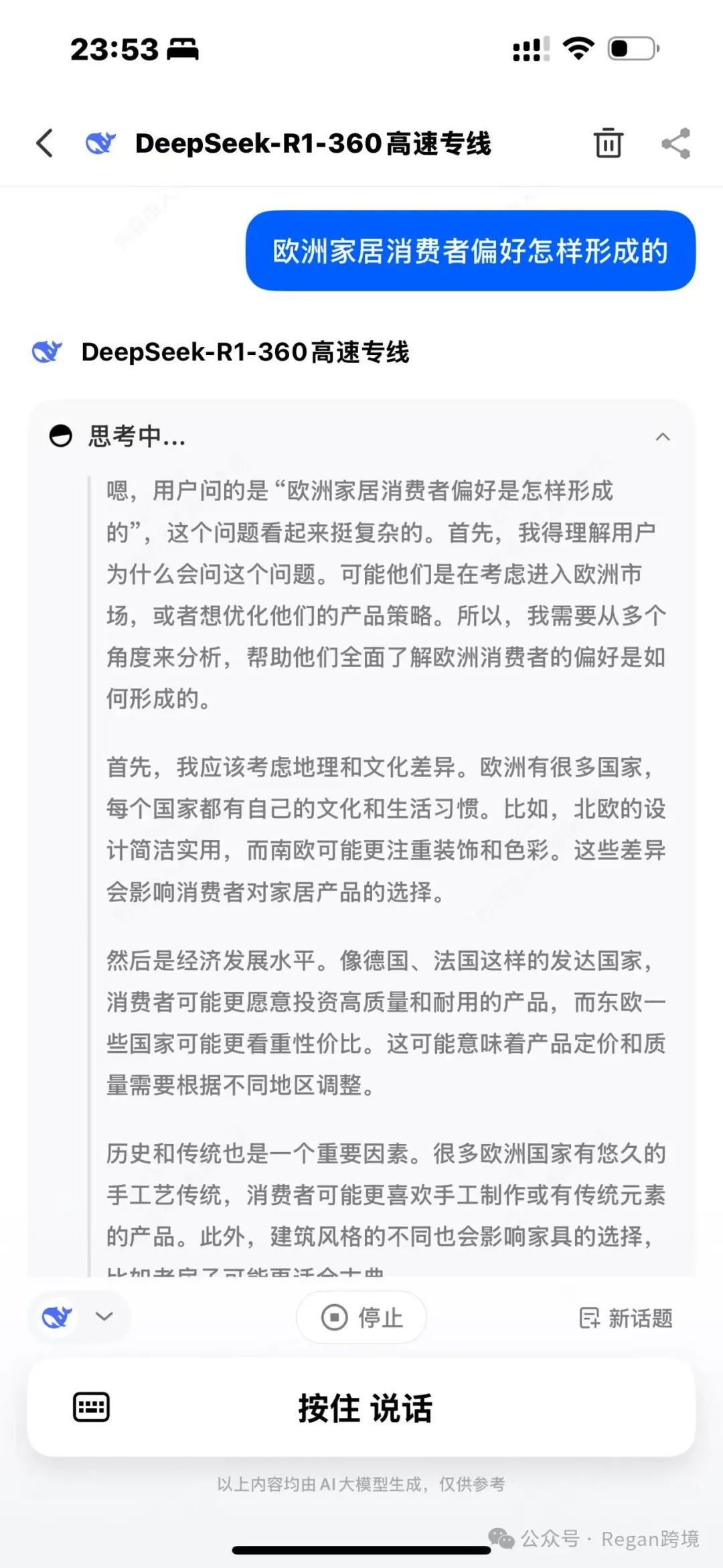723x1568 pixels.
Task: Share this DeepSeek conversation
Action: click(675, 143)
